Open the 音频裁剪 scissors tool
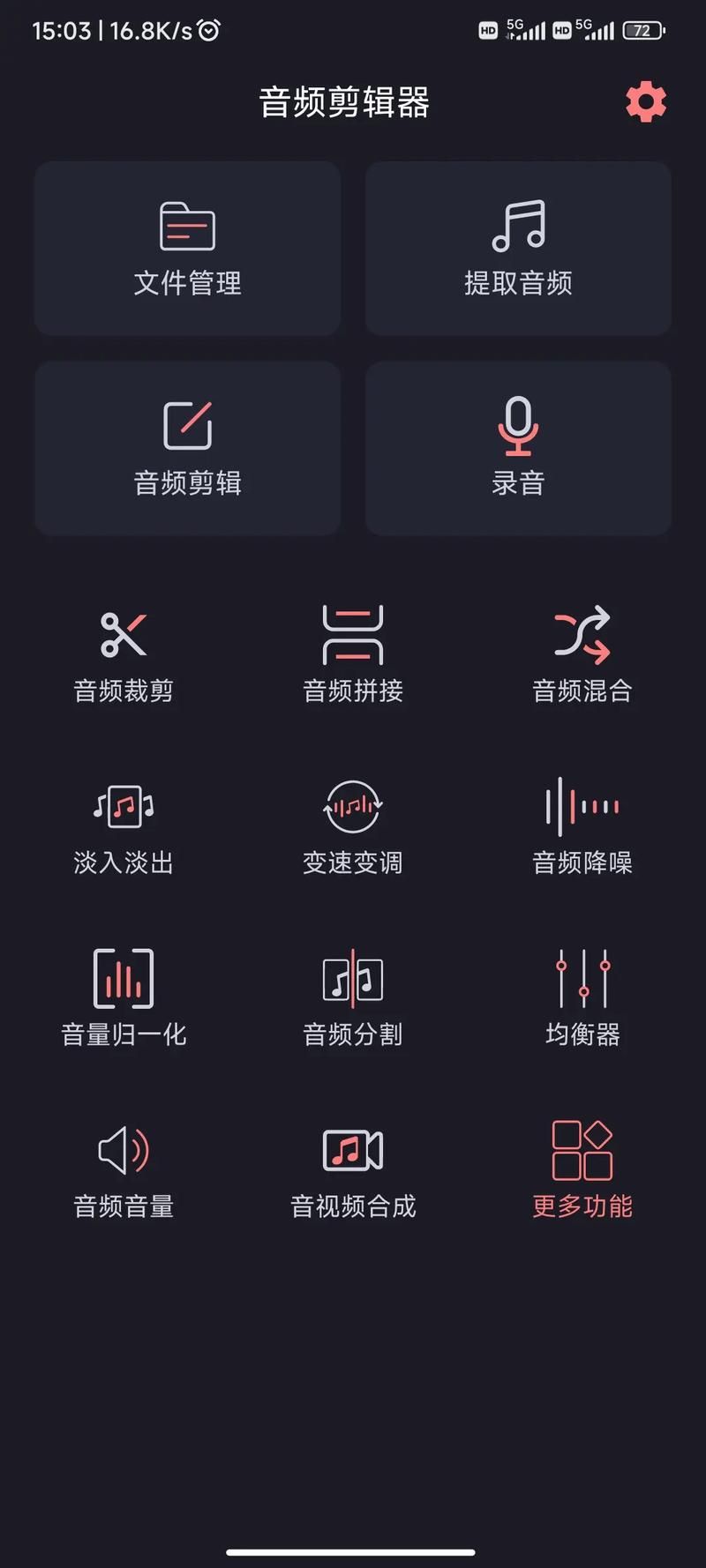Screen dimensions: 706x1568 (123, 653)
